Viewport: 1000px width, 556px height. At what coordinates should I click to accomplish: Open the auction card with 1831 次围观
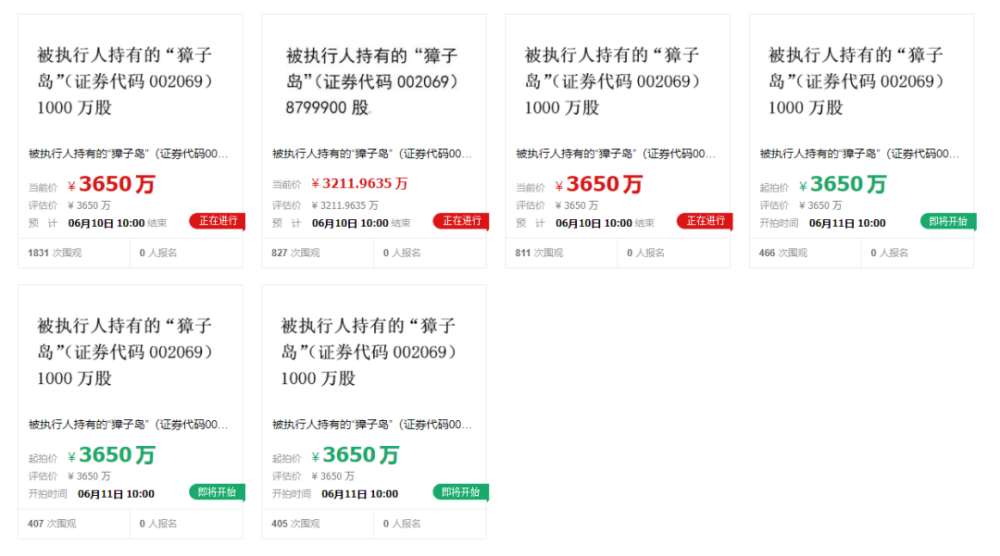[129, 81]
